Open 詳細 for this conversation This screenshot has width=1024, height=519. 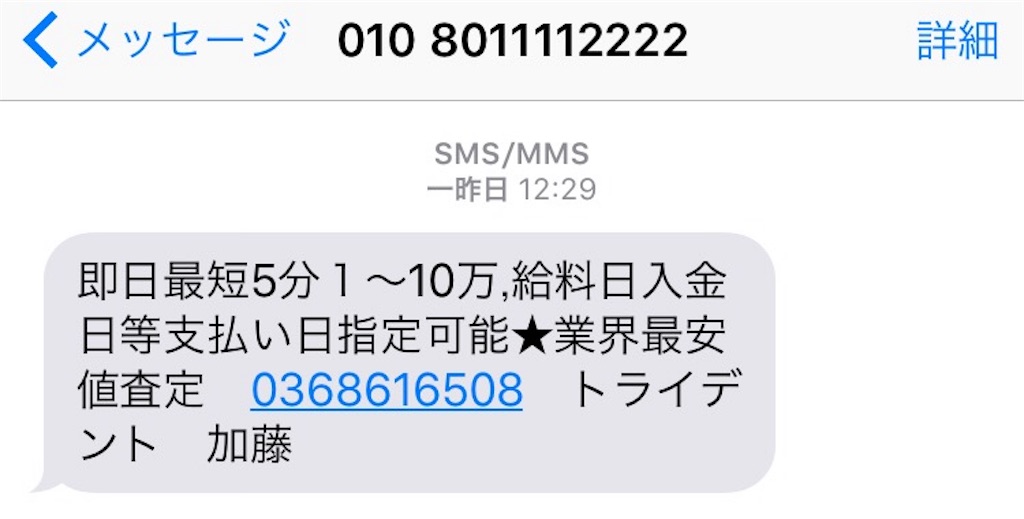click(957, 40)
